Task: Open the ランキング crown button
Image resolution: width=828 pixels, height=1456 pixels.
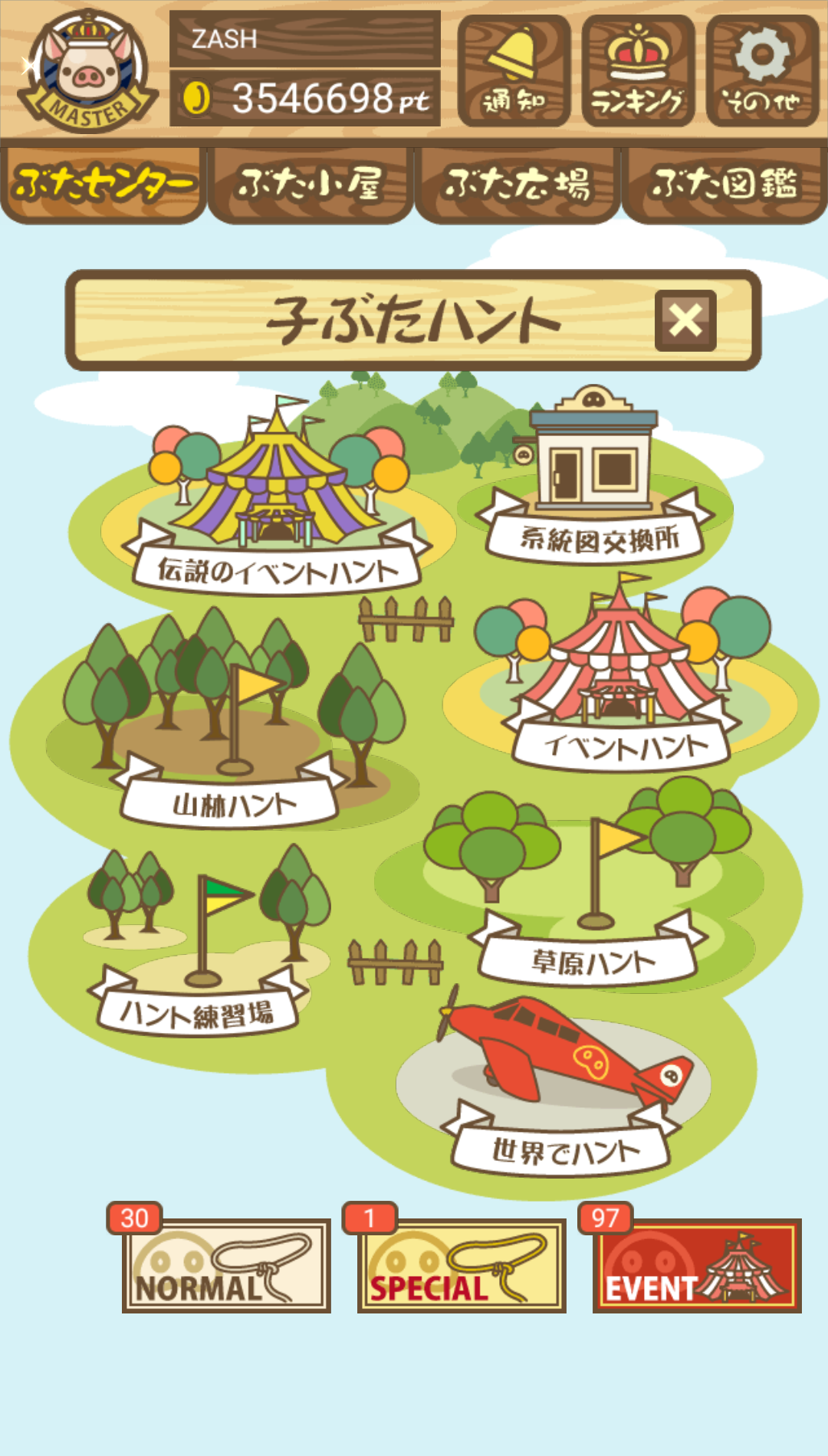Action: point(637,71)
